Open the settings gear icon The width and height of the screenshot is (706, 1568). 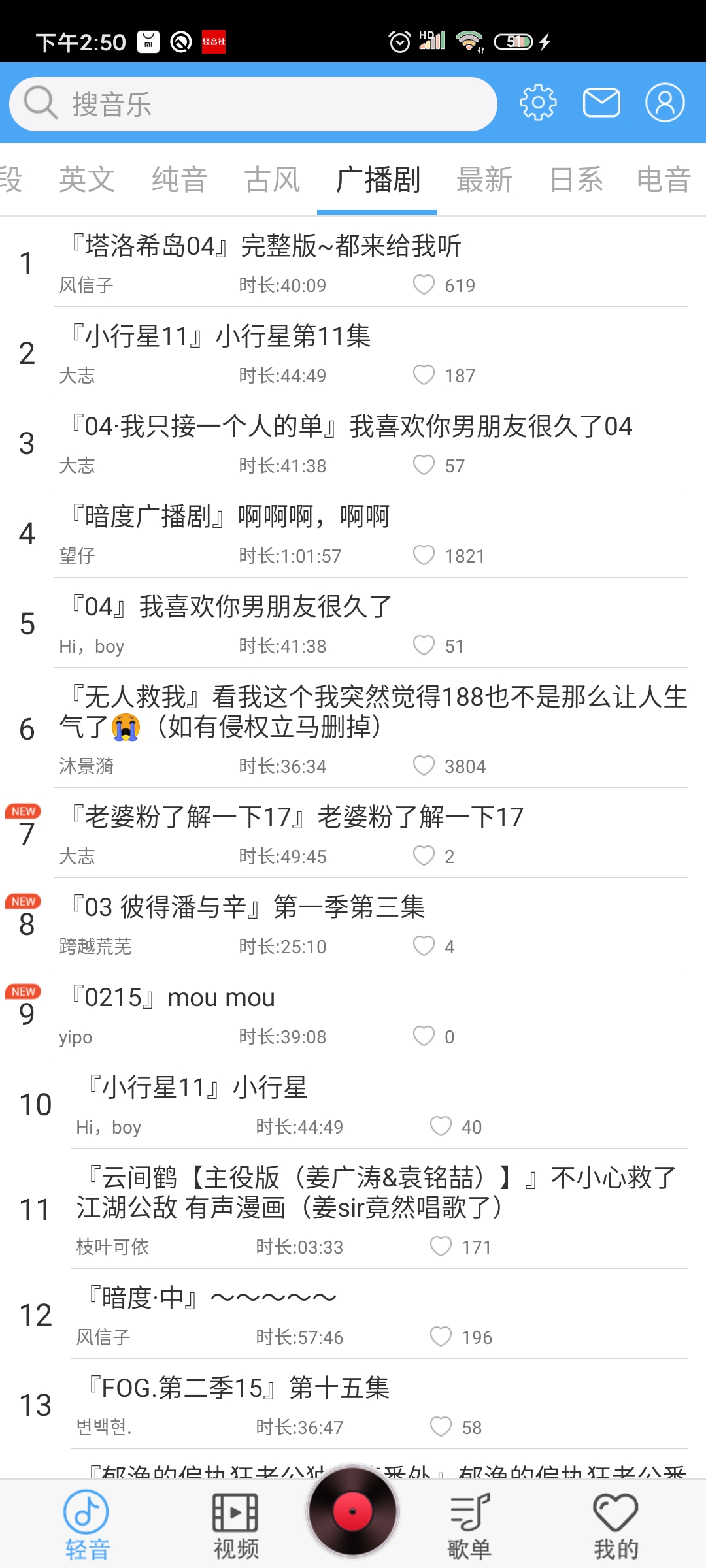[x=537, y=103]
